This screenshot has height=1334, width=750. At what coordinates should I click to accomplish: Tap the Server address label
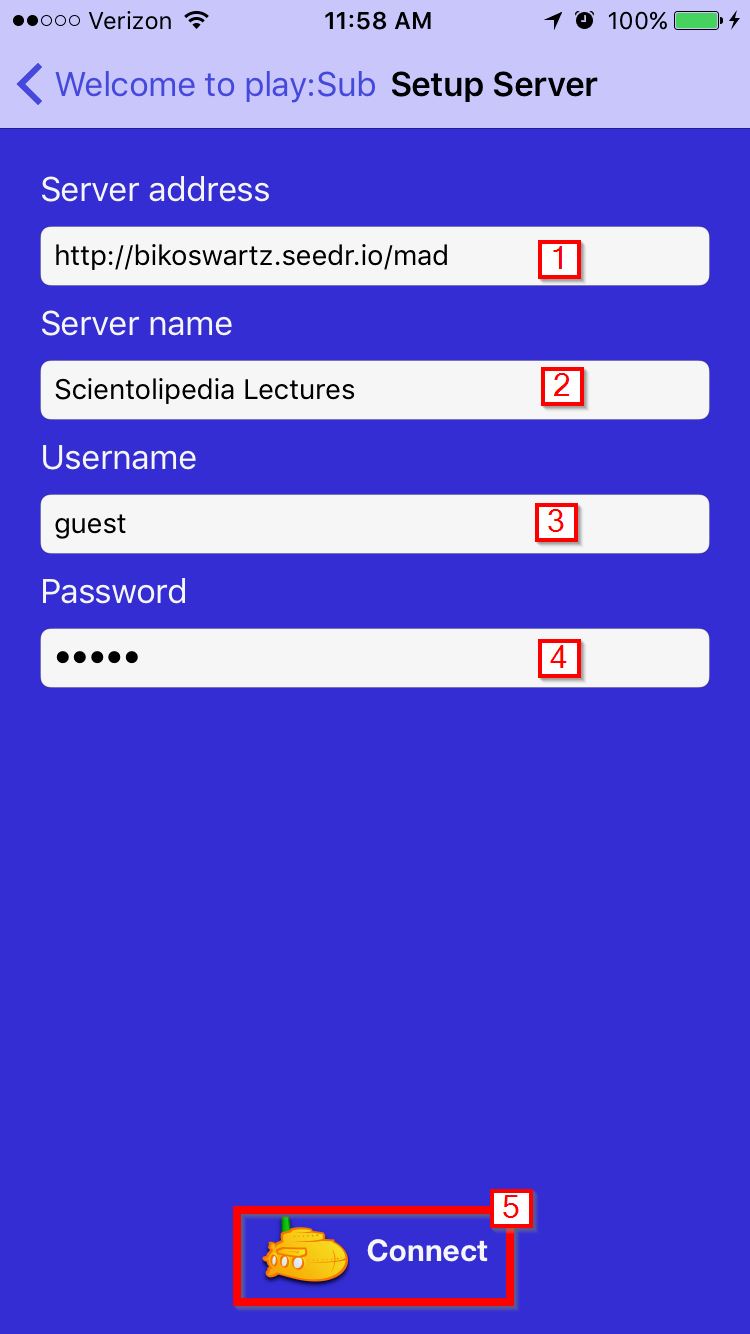pyautogui.click(x=154, y=190)
